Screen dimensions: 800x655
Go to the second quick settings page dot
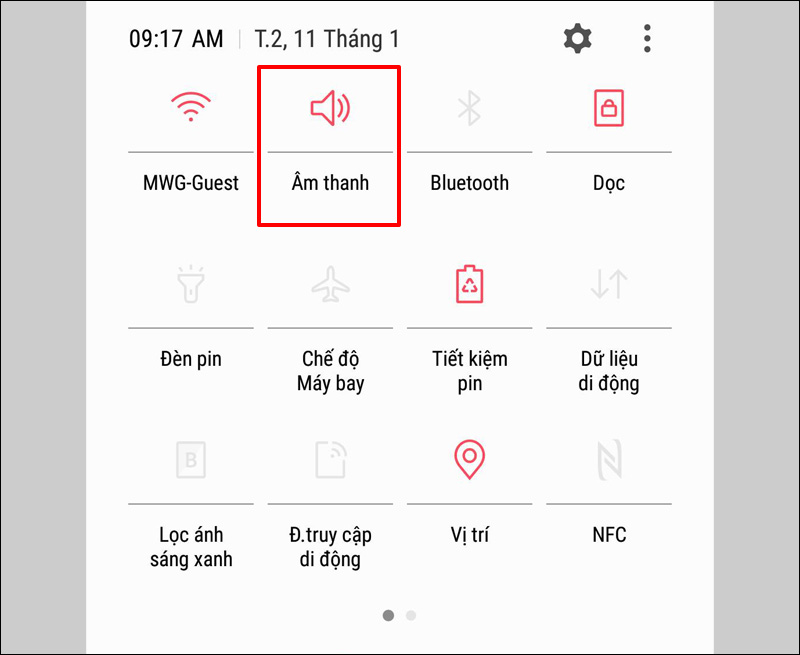[x=411, y=615]
